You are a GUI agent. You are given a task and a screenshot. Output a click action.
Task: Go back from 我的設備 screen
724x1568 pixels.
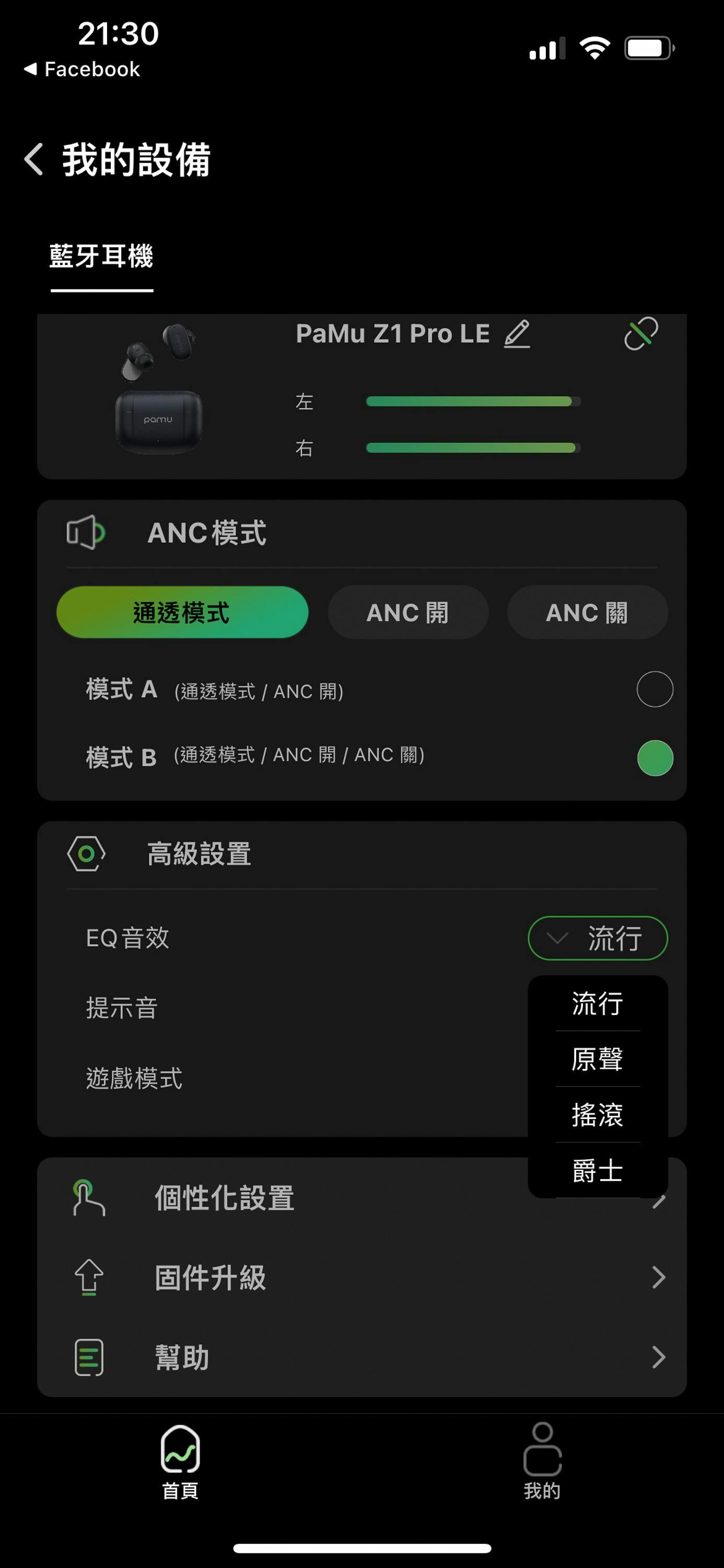[x=34, y=159]
